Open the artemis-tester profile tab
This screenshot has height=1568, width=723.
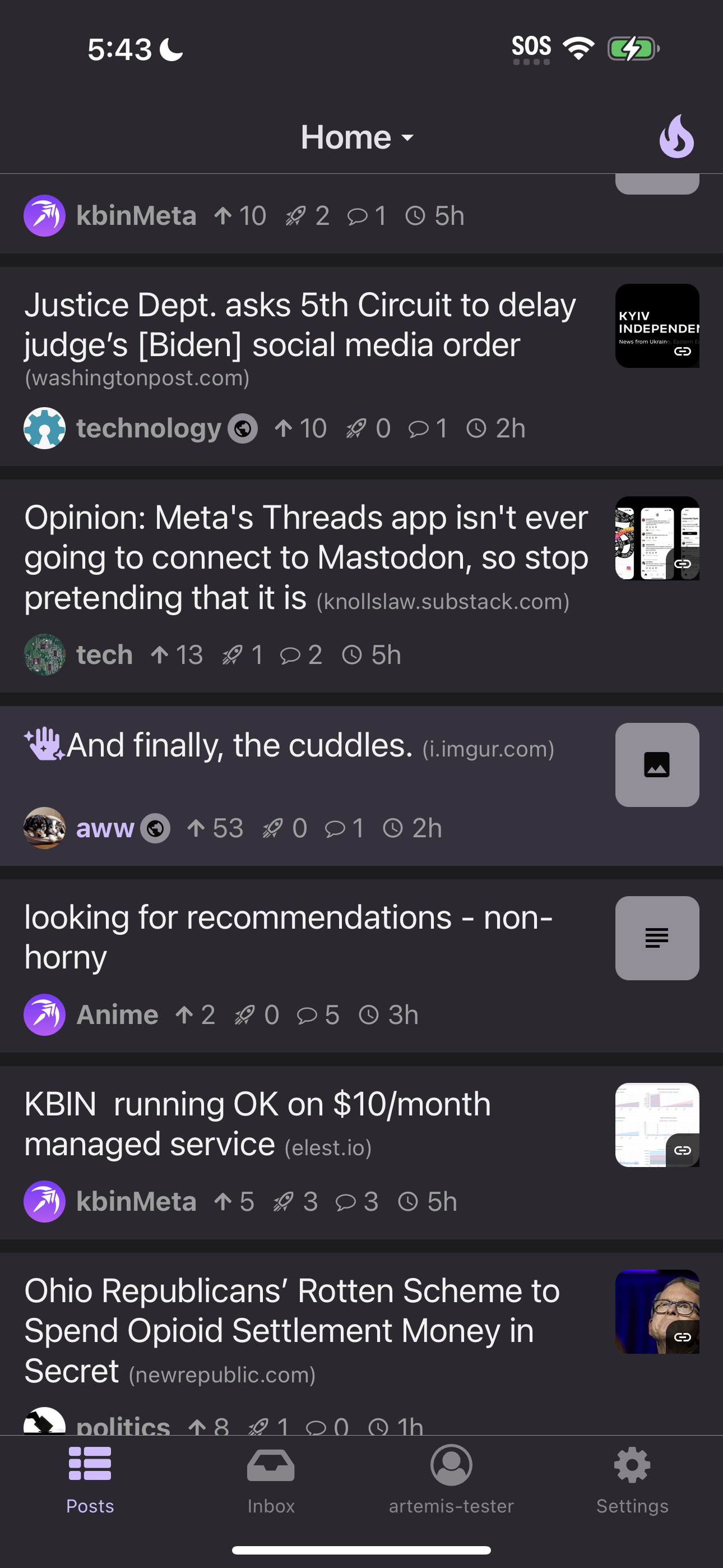(451, 1479)
